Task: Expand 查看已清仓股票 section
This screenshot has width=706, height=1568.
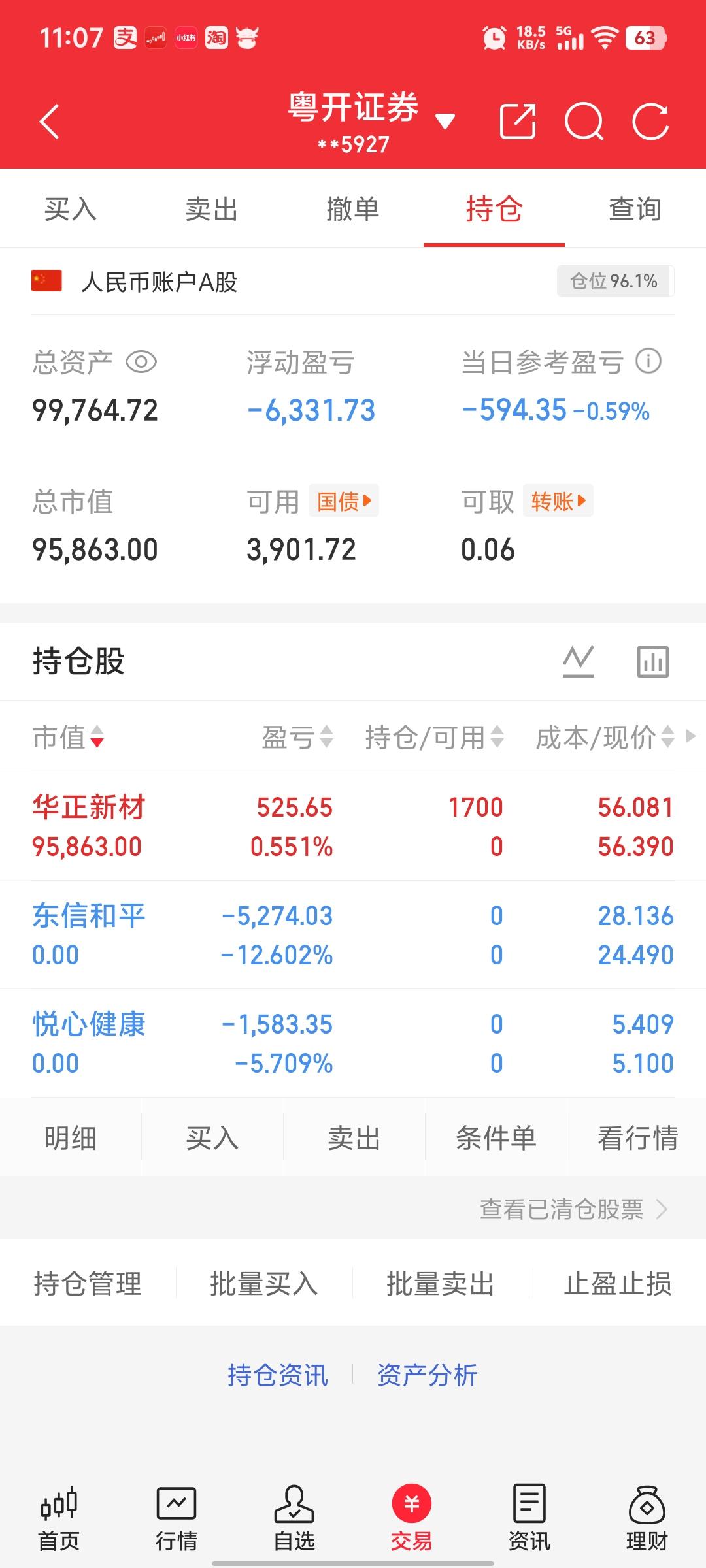Action: 575,1209
